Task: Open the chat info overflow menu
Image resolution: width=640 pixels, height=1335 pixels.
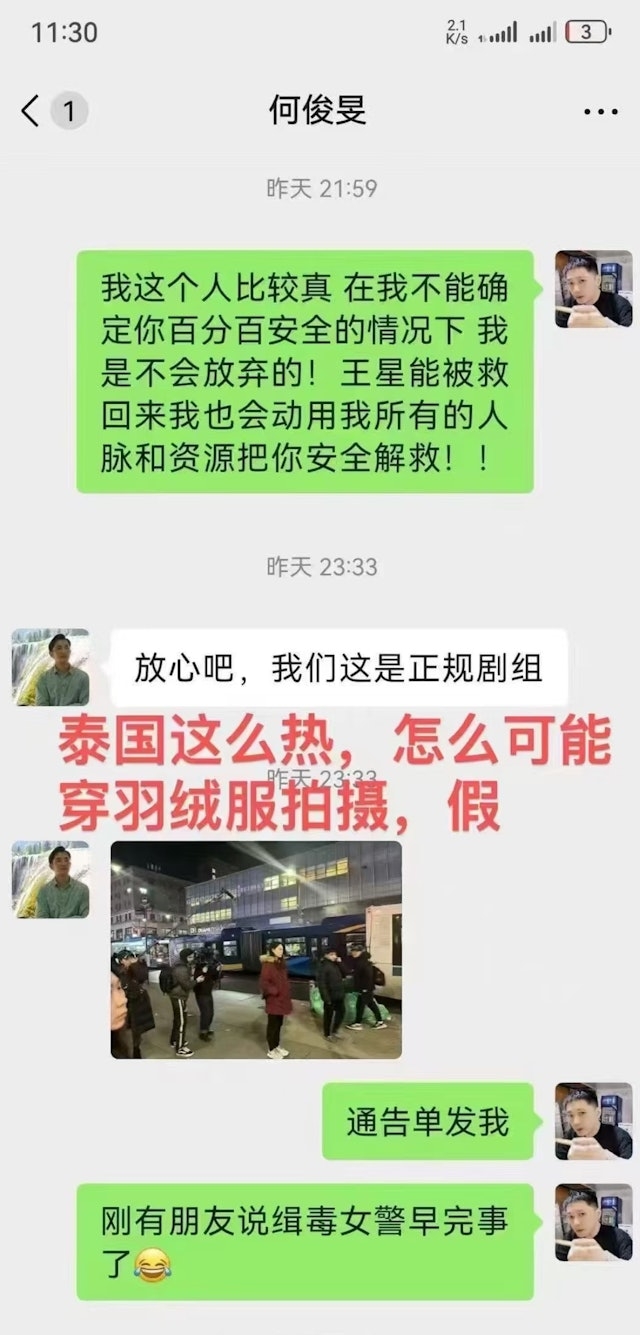Action: (x=600, y=111)
